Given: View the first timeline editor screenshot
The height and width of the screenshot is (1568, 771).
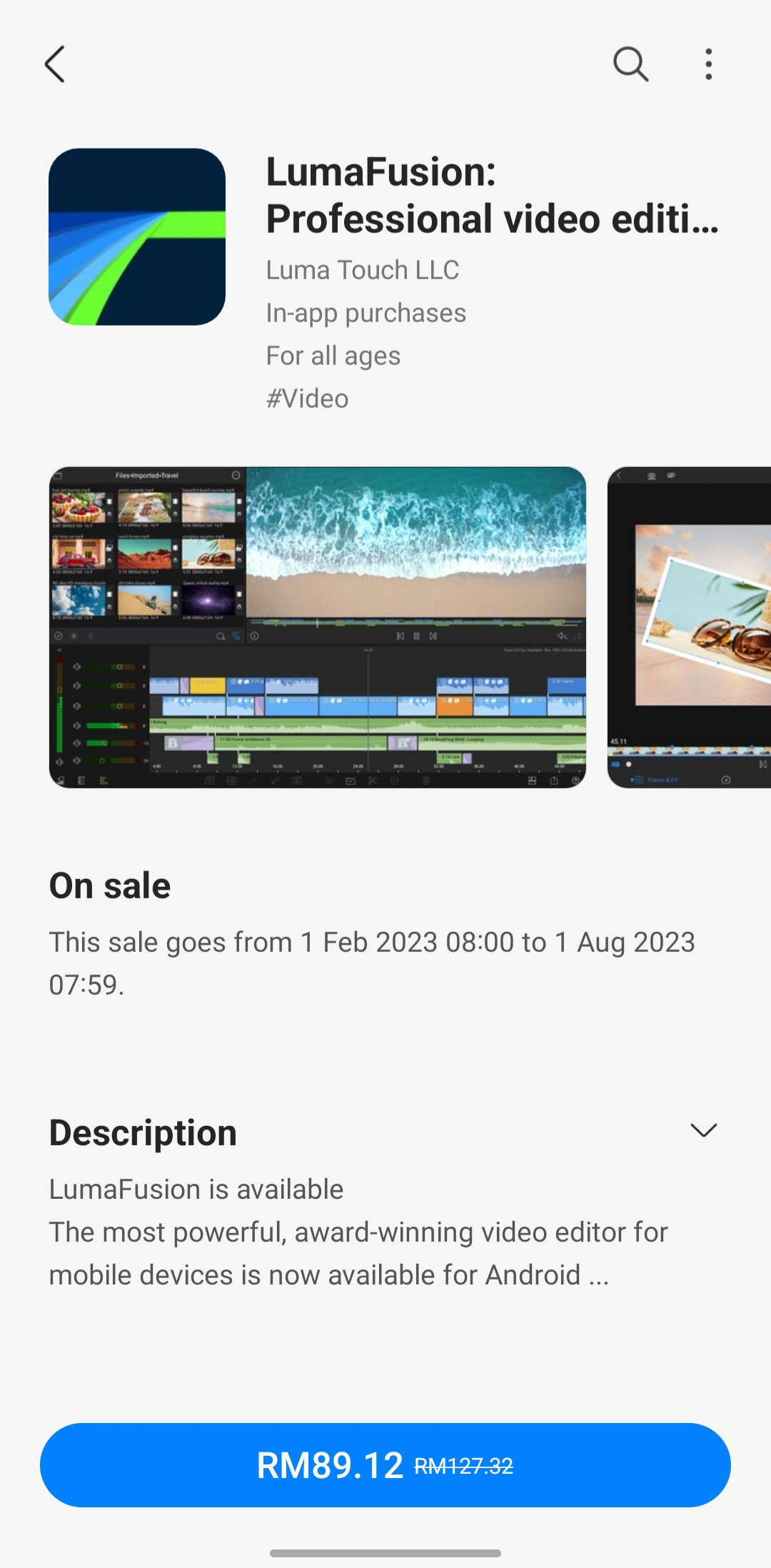Looking at the screenshot, I should pos(318,628).
